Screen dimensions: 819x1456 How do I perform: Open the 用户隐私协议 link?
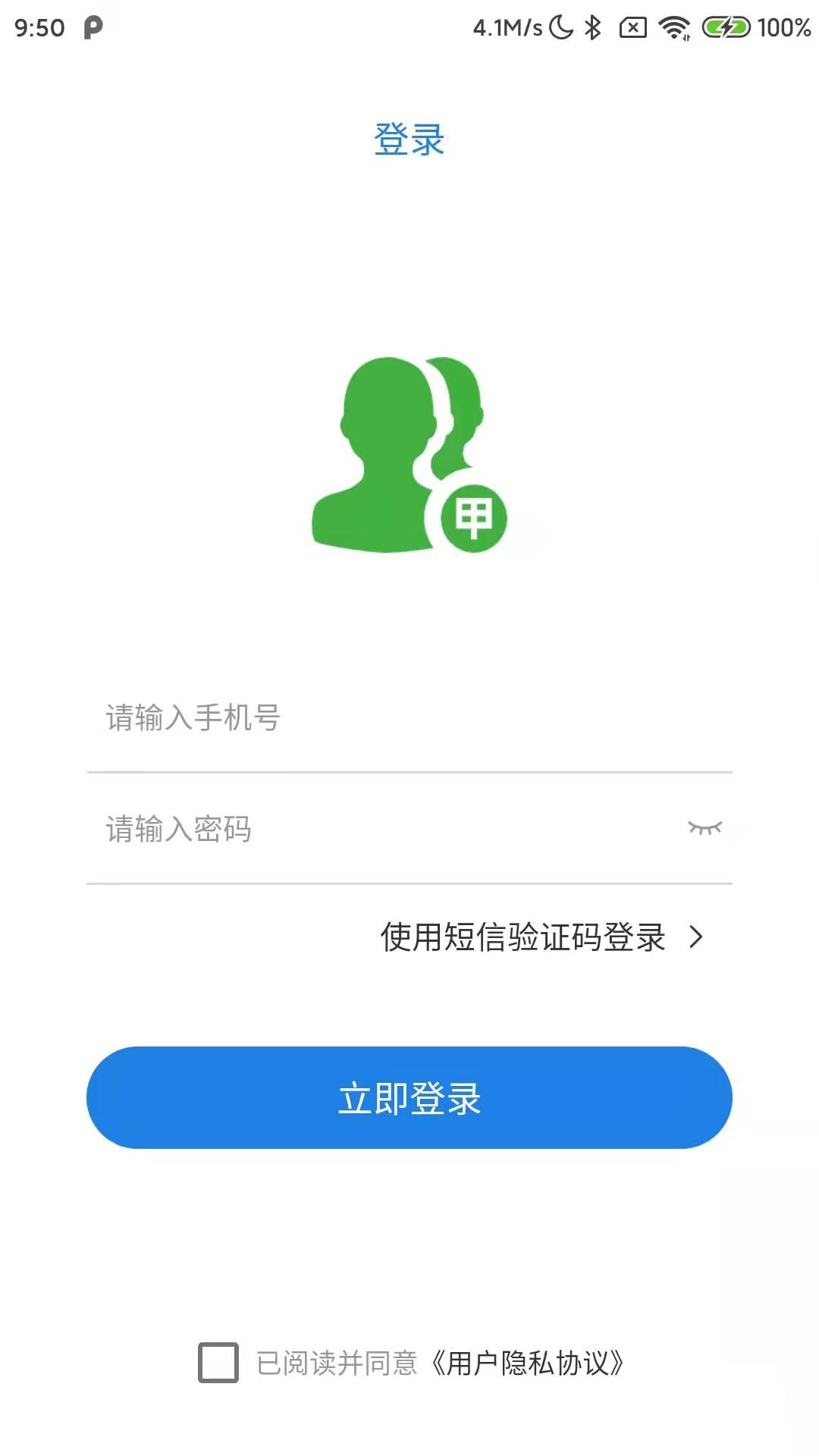(x=527, y=1363)
